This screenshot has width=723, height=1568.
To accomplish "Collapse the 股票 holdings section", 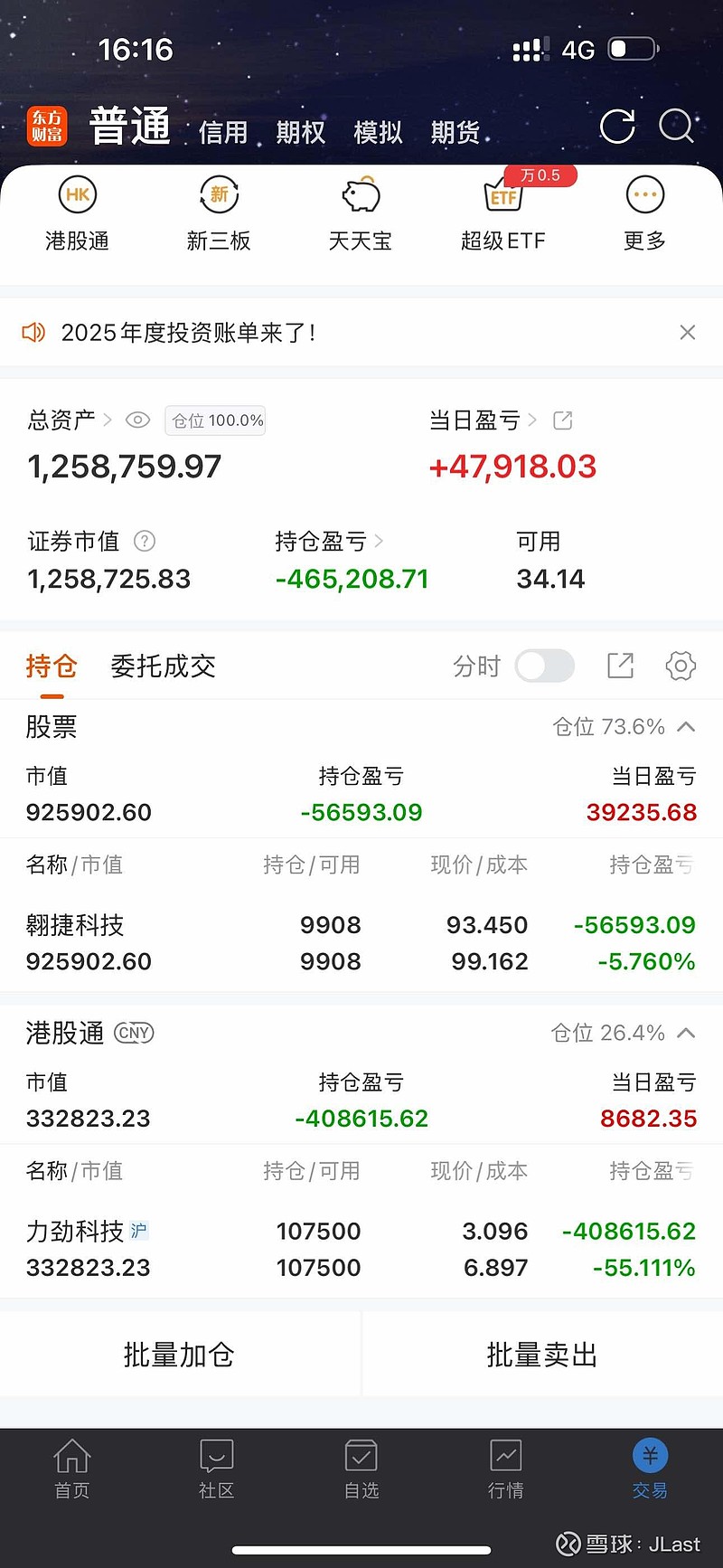I will click(x=686, y=727).
